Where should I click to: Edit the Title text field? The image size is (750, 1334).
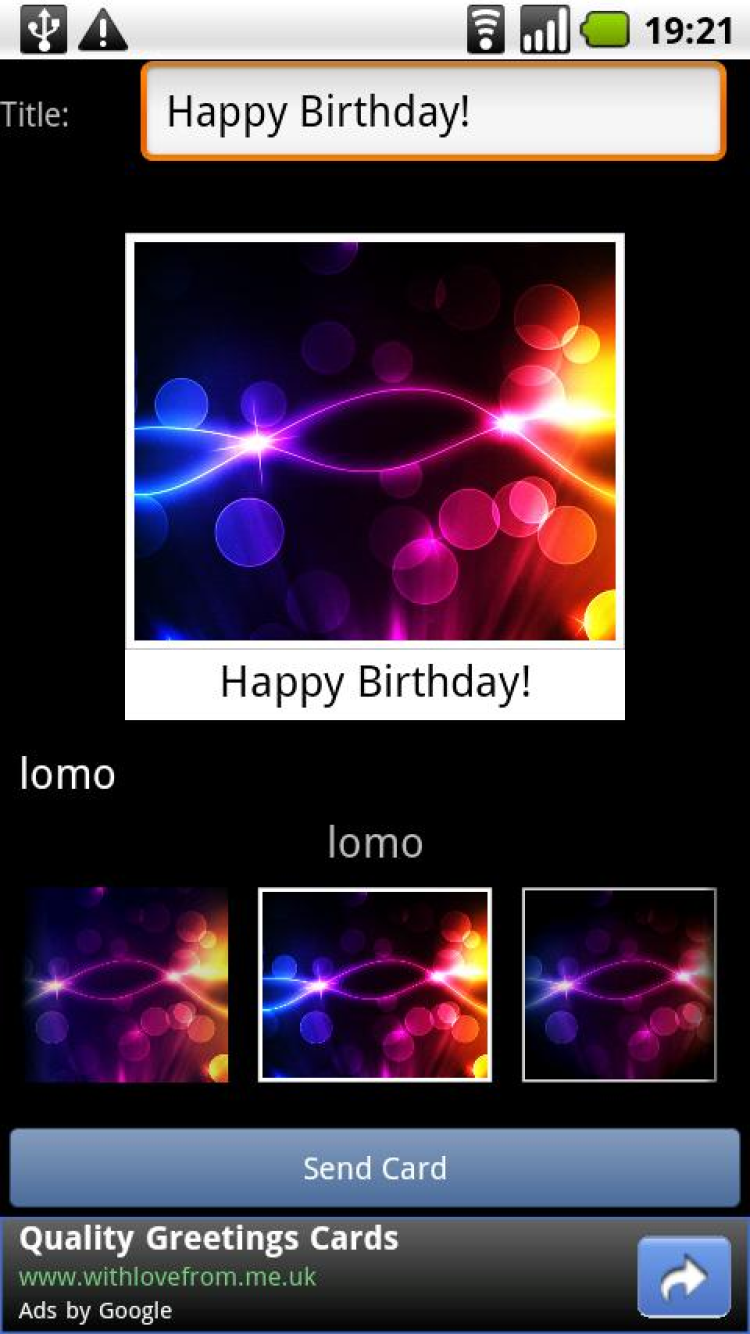tap(433, 112)
